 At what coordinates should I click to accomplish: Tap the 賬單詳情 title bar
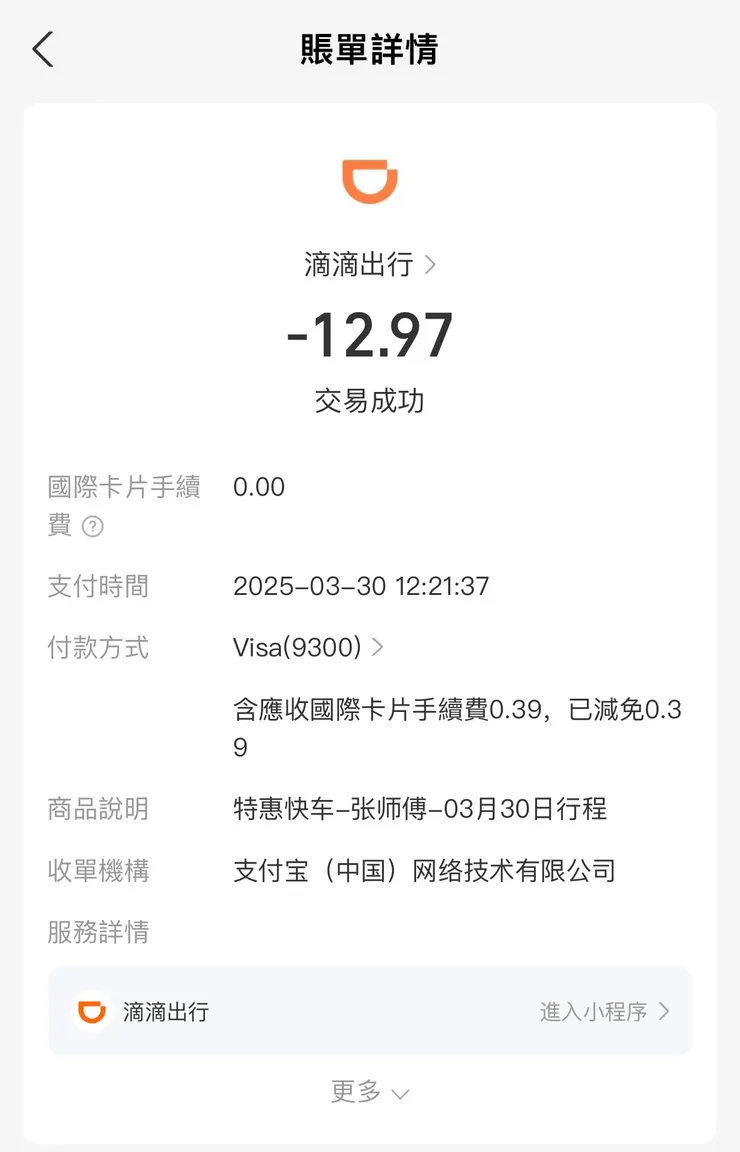[370, 48]
